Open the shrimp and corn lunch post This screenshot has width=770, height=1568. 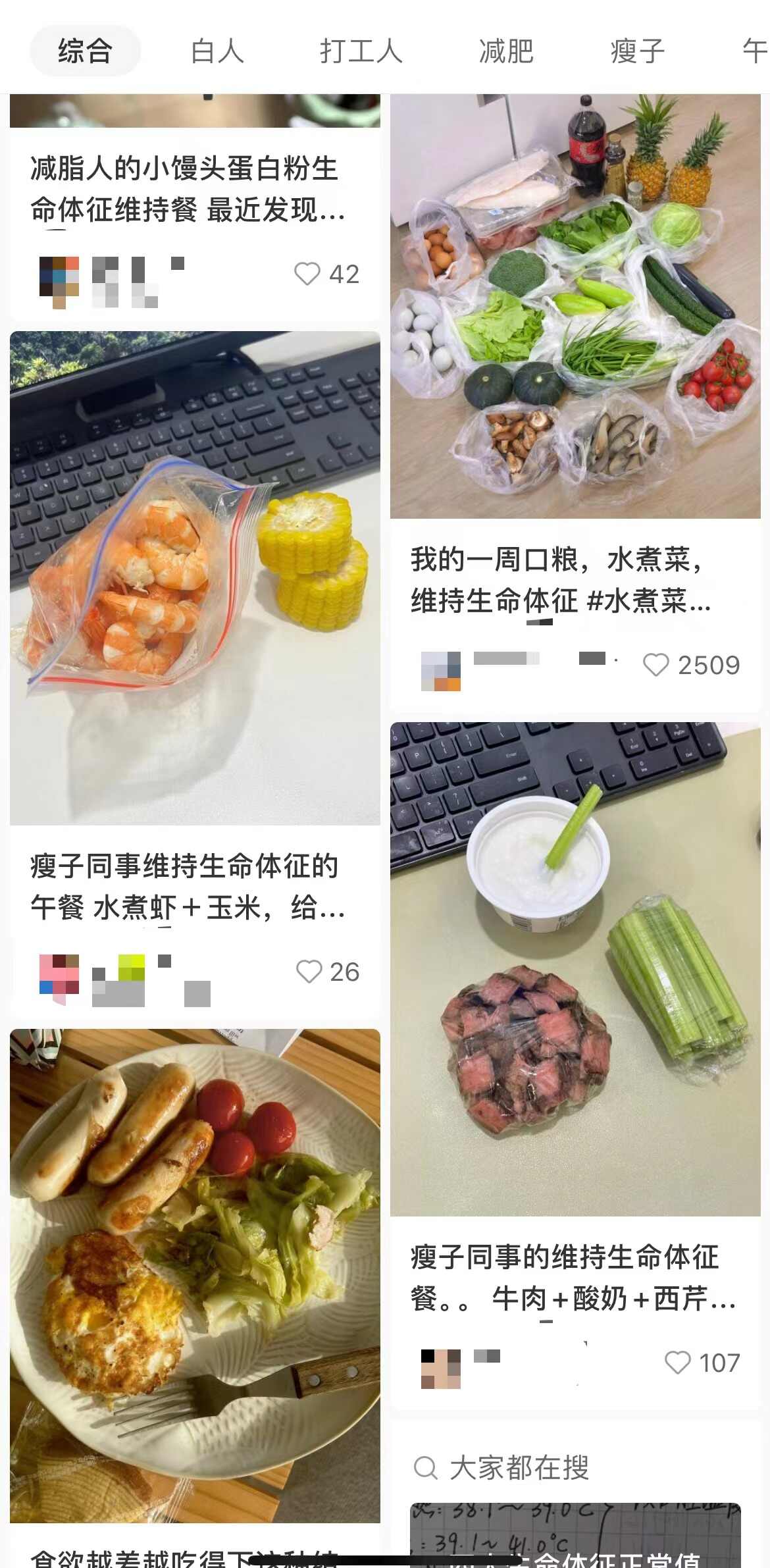[x=195, y=577]
